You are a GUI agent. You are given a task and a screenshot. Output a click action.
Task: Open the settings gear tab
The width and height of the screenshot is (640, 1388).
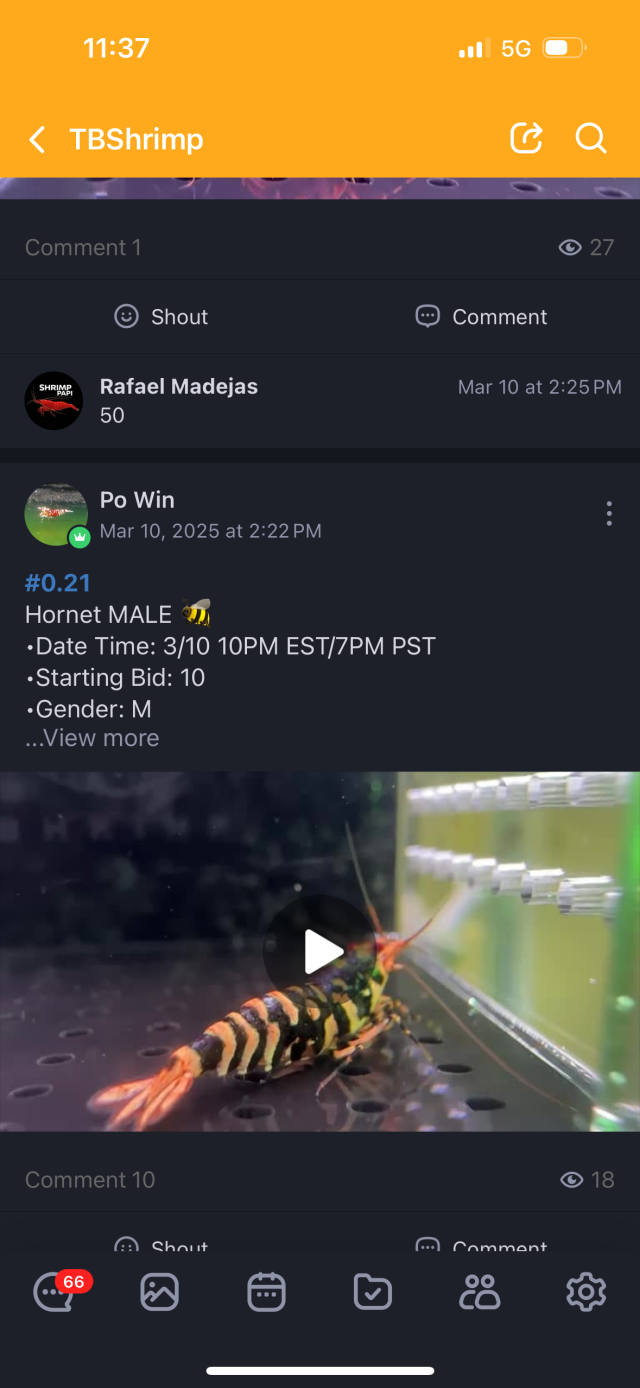click(586, 1292)
